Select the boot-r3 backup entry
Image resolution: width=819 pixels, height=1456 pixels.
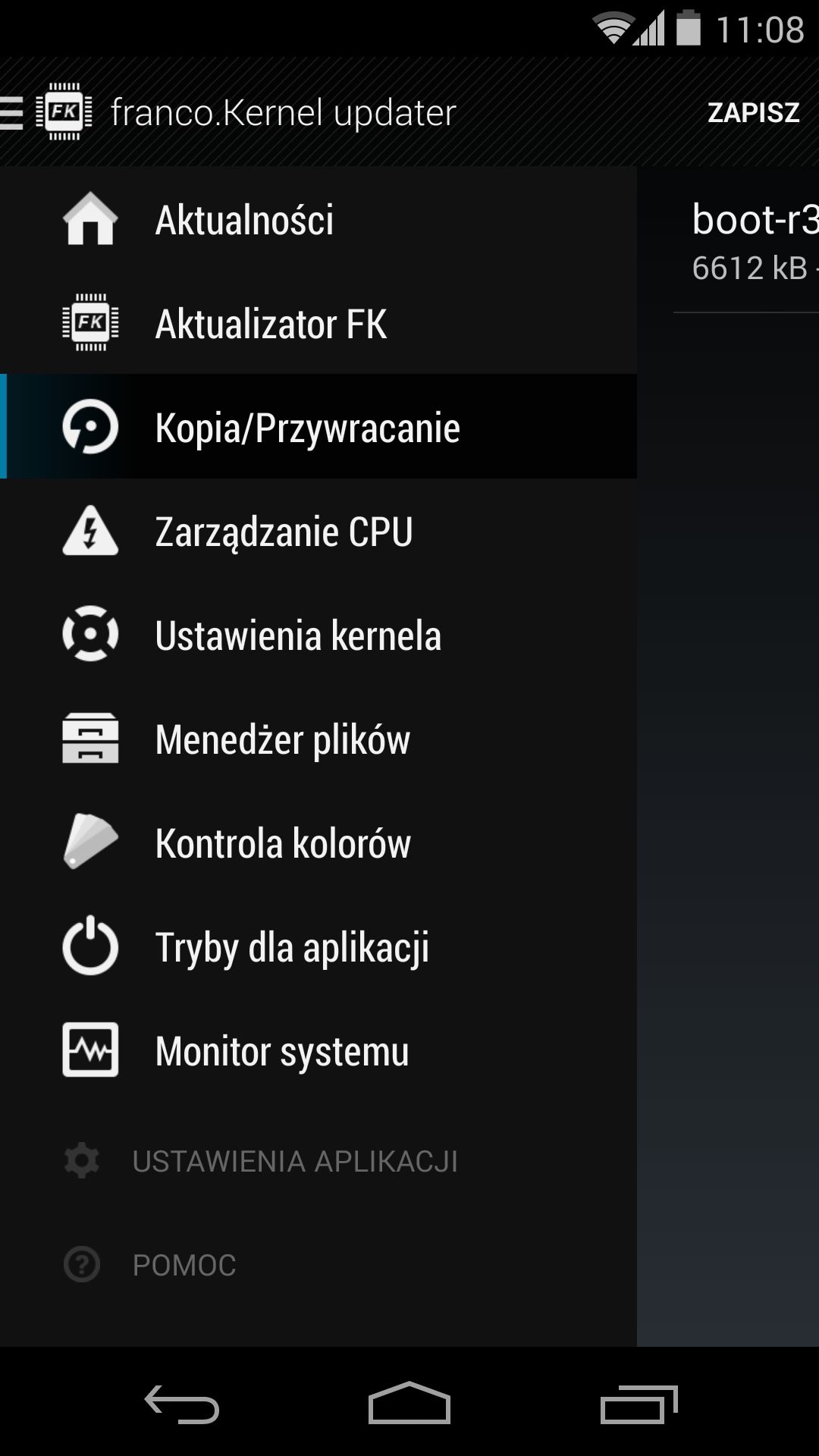[x=746, y=240]
